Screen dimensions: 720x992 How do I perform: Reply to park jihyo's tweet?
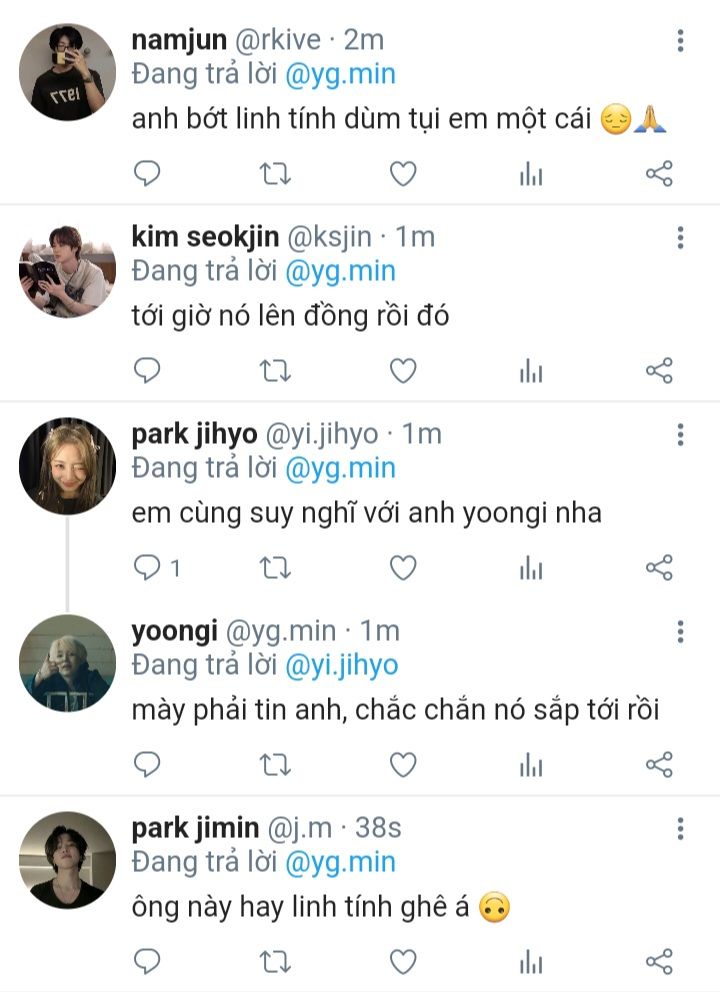tap(147, 568)
